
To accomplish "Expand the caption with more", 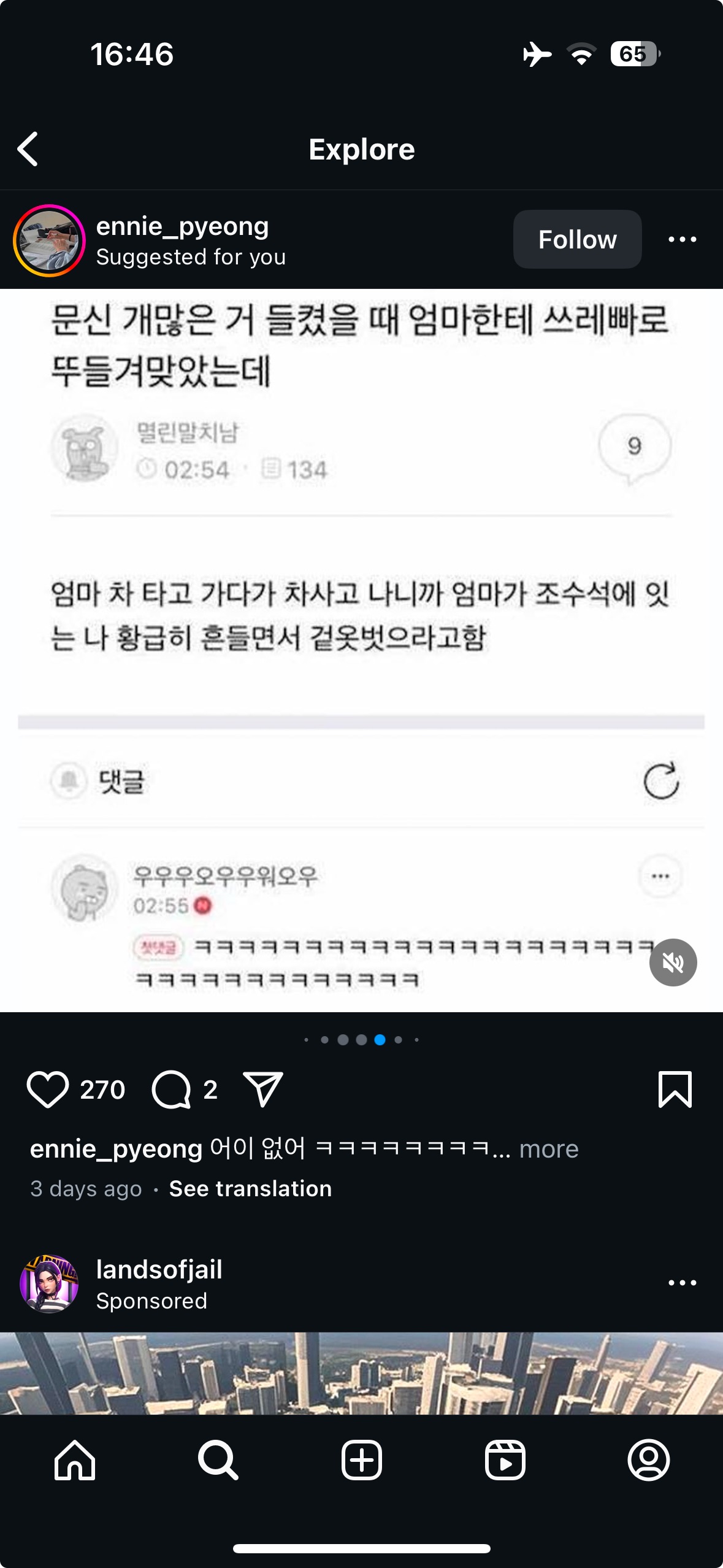I will 549,1148.
